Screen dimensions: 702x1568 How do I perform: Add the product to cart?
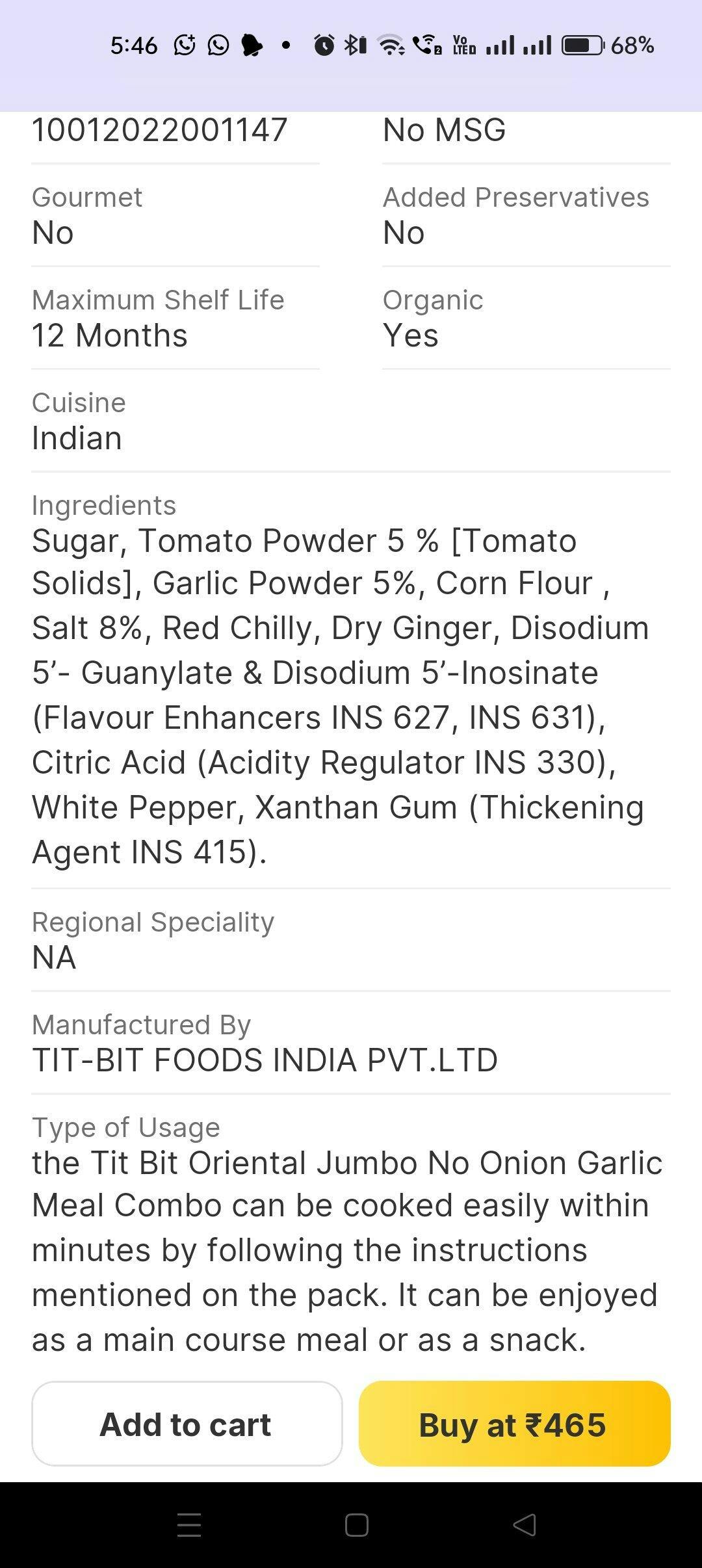(x=187, y=1424)
